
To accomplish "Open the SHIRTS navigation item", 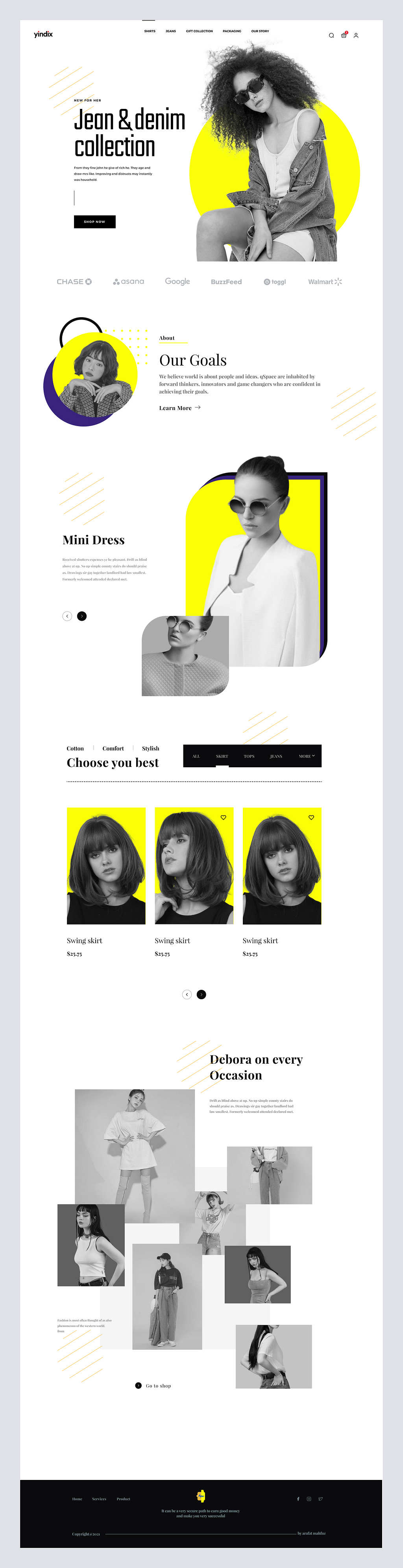I will coord(150,31).
